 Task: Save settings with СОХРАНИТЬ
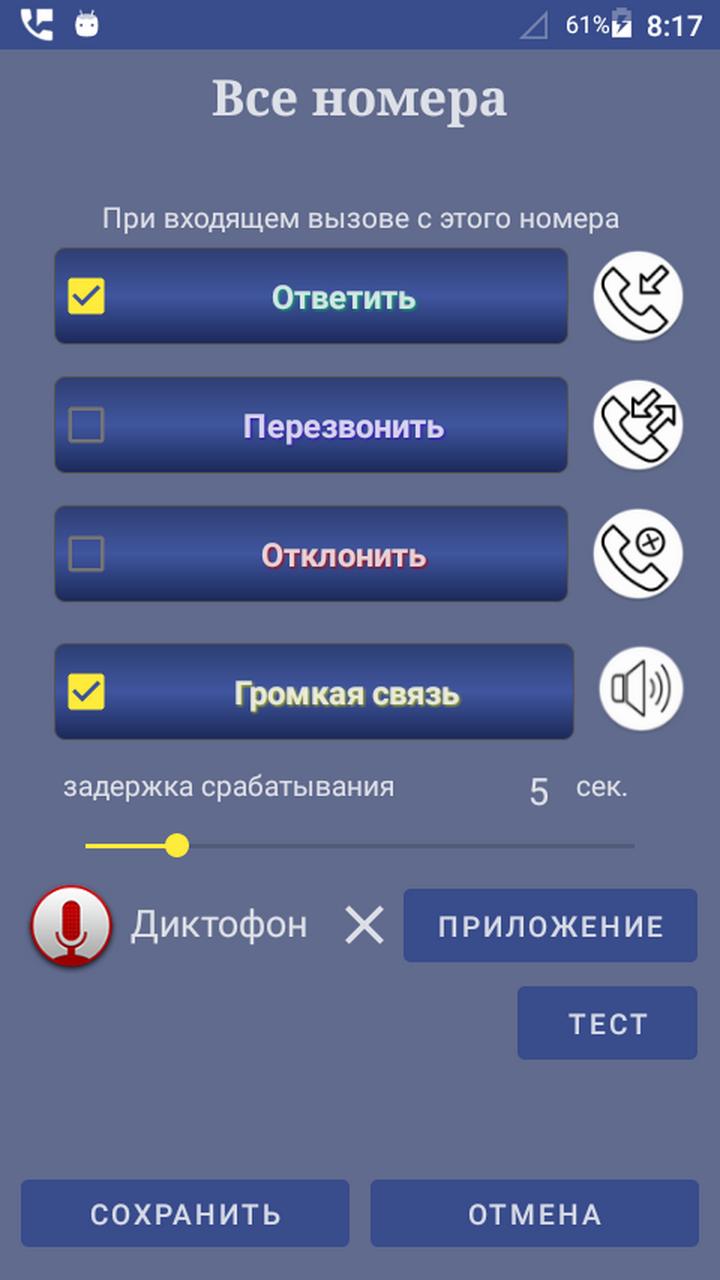click(185, 1214)
